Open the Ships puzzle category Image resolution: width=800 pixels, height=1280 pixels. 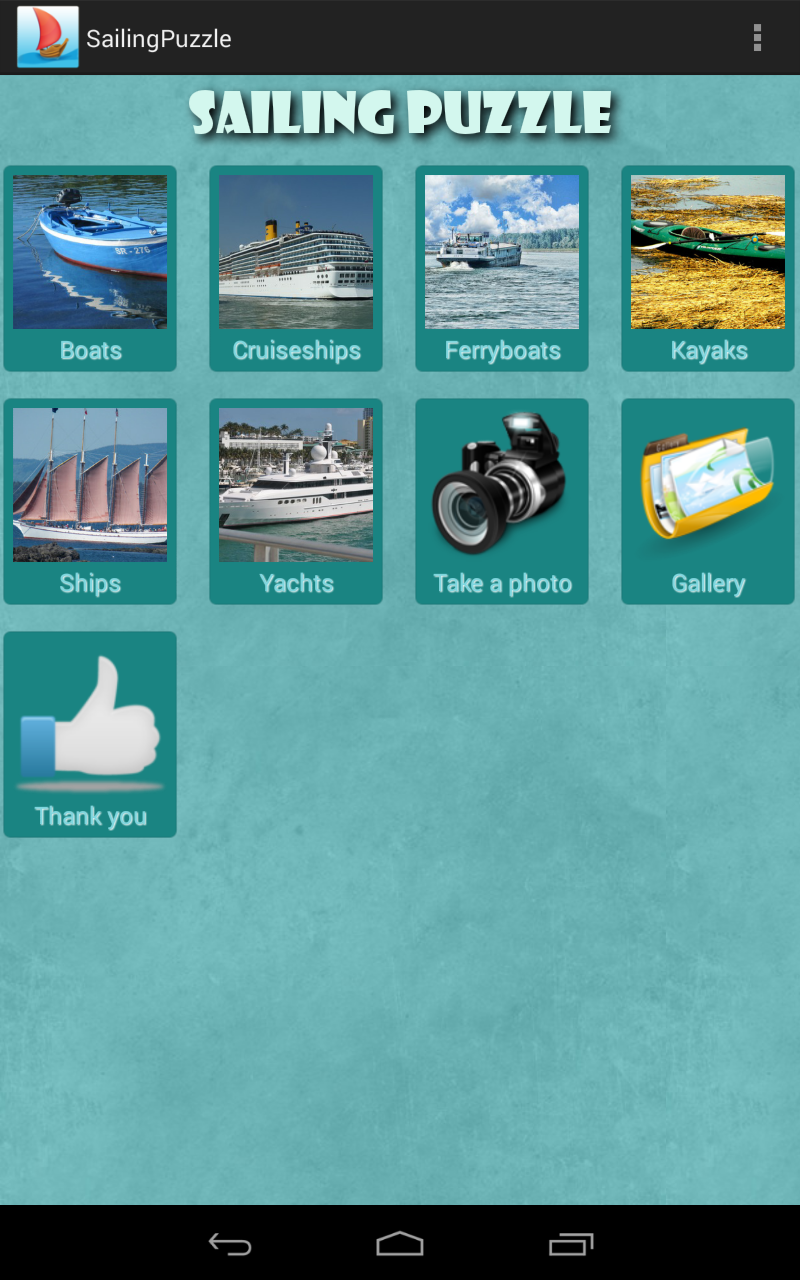tap(90, 485)
